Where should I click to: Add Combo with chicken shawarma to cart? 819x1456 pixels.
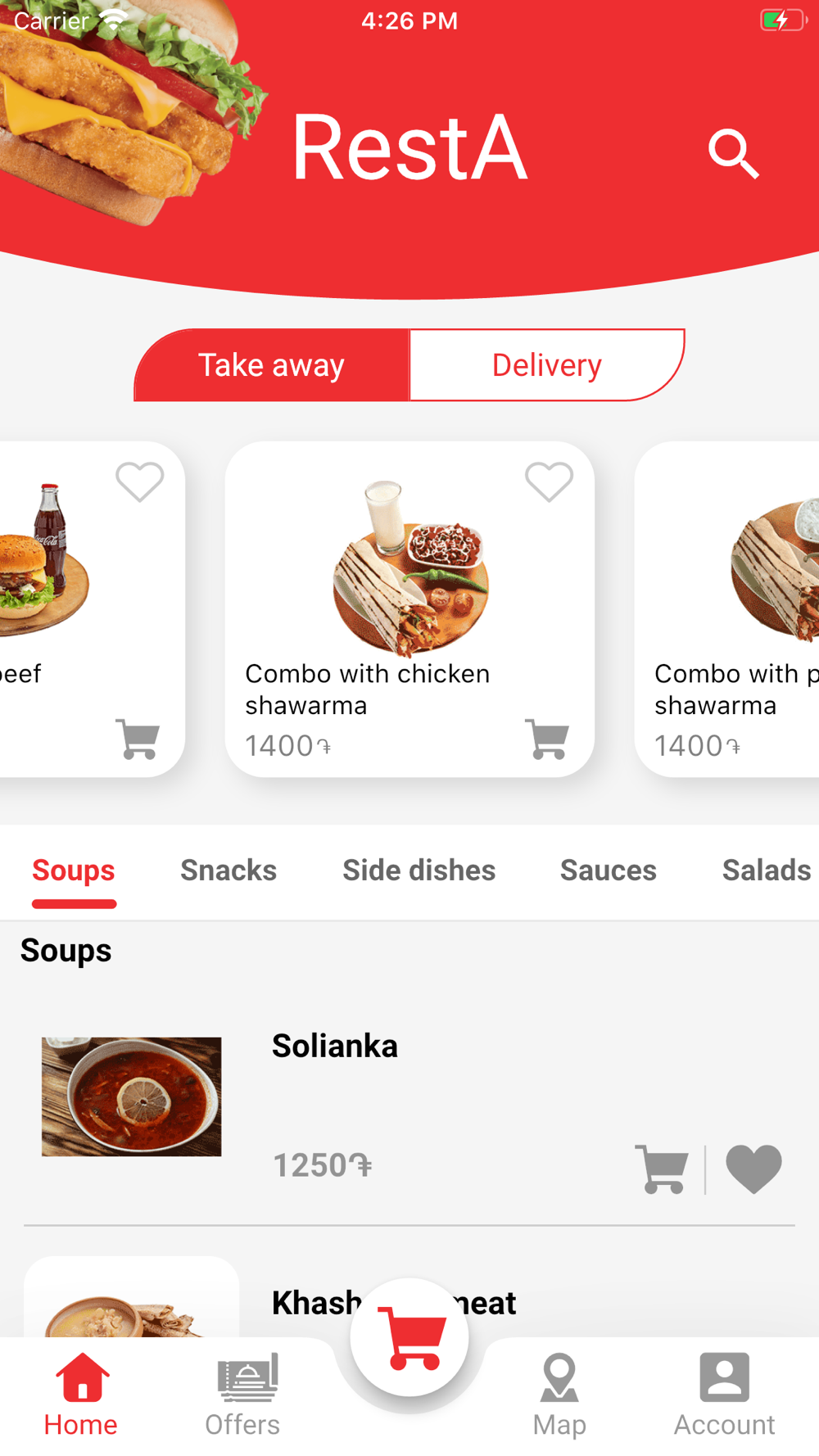[548, 739]
